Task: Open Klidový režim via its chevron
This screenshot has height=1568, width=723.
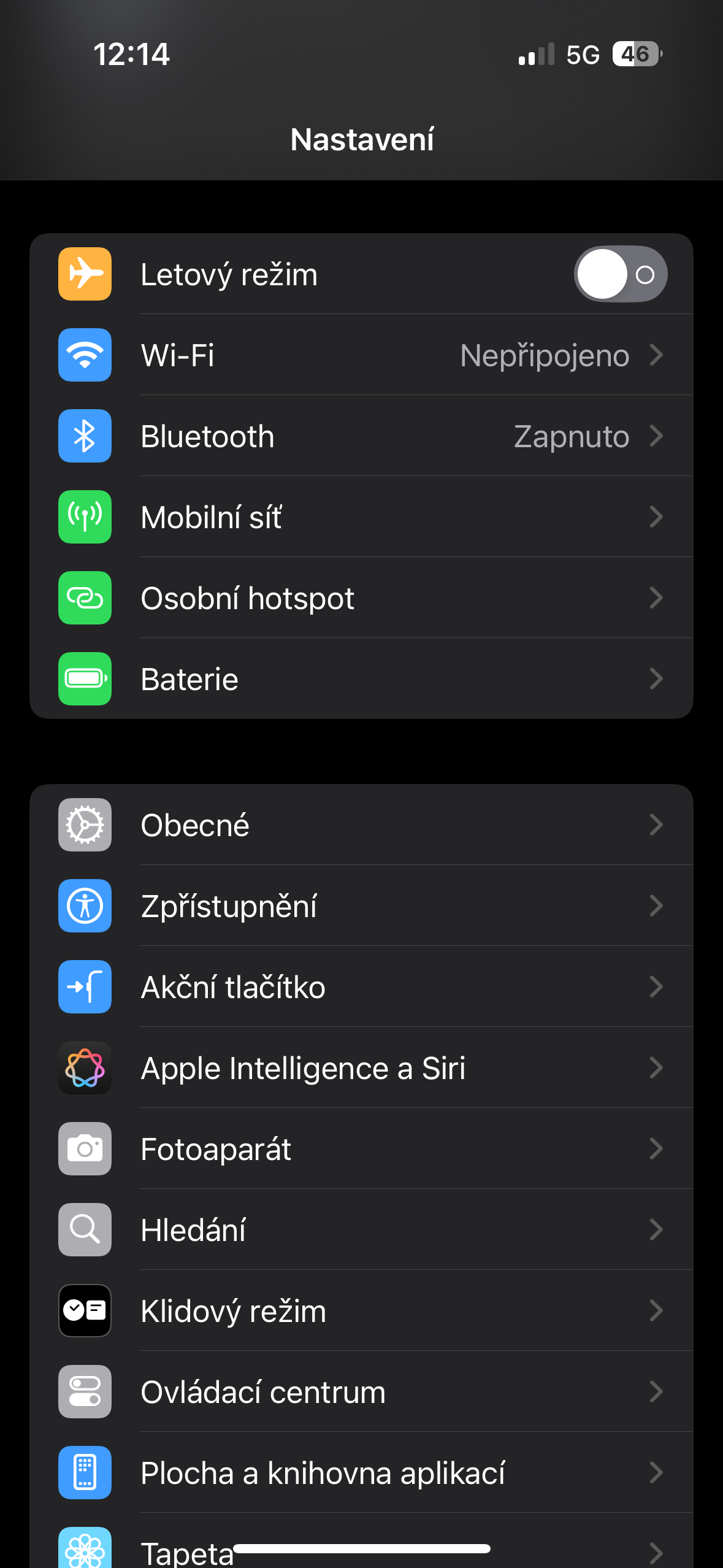Action: point(656,1310)
